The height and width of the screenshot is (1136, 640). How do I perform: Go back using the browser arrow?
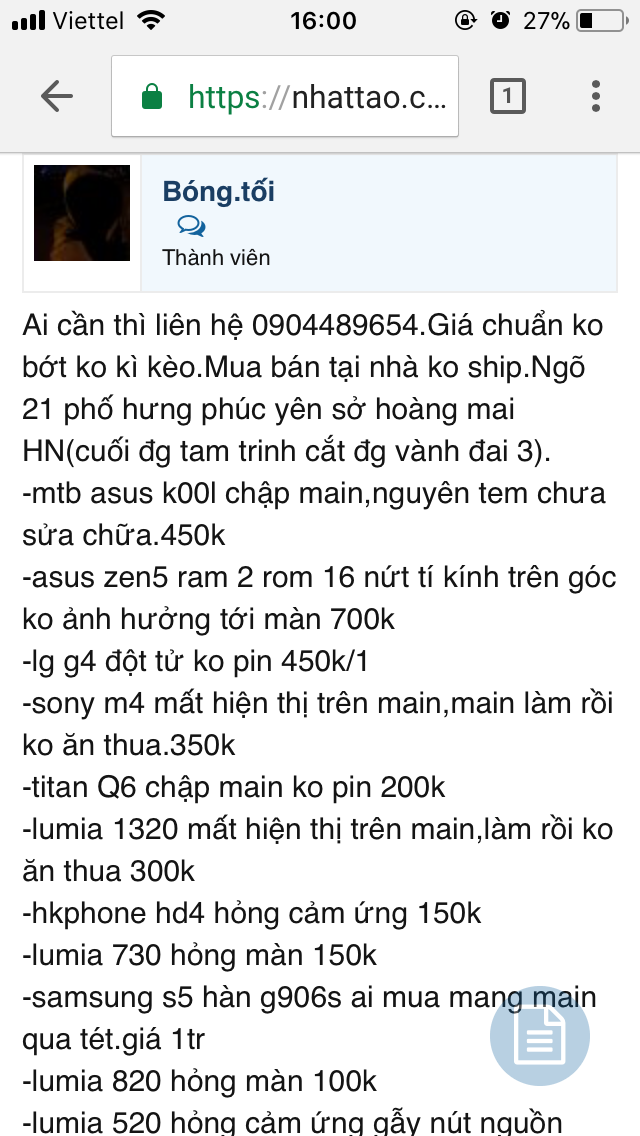57,96
